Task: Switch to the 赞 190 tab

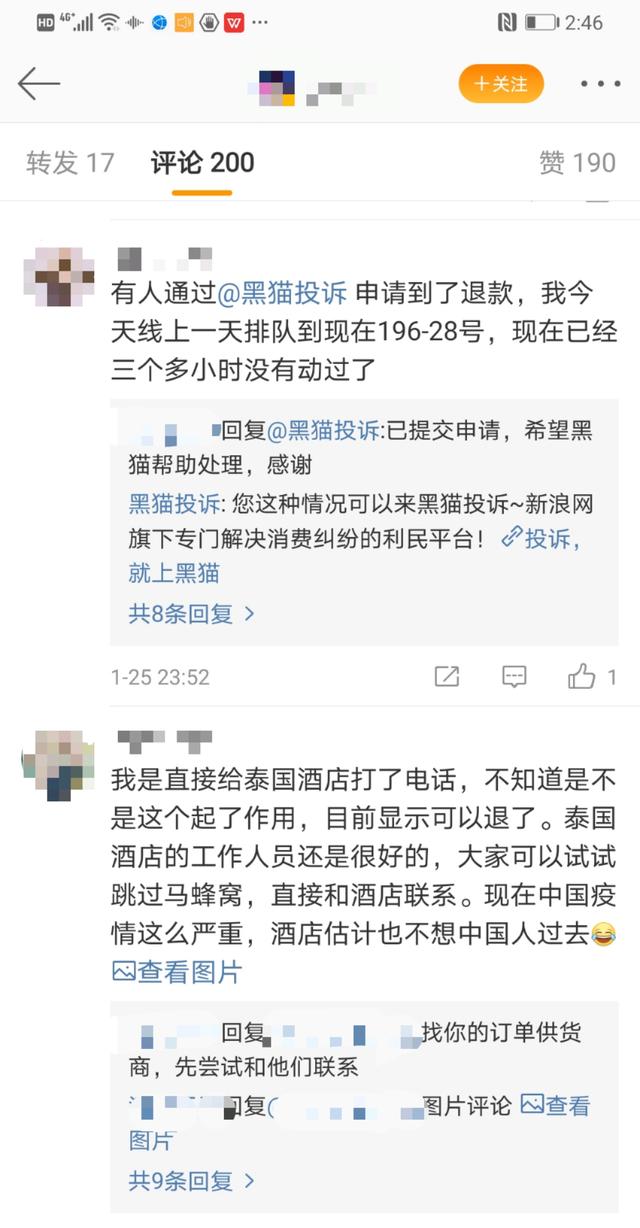Action: tap(577, 162)
